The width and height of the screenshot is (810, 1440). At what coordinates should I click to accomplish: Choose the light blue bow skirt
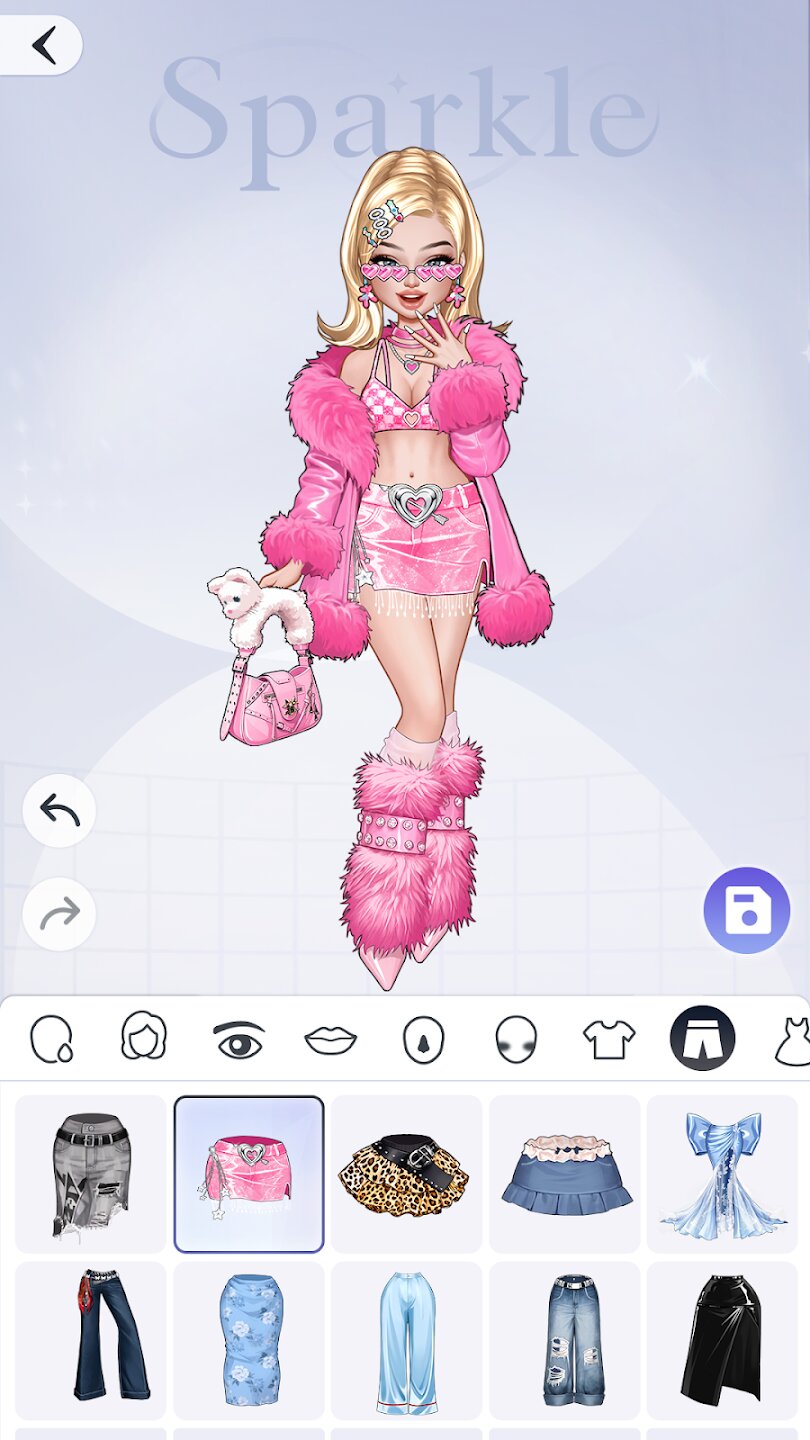pyautogui.click(x=723, y=1173)
